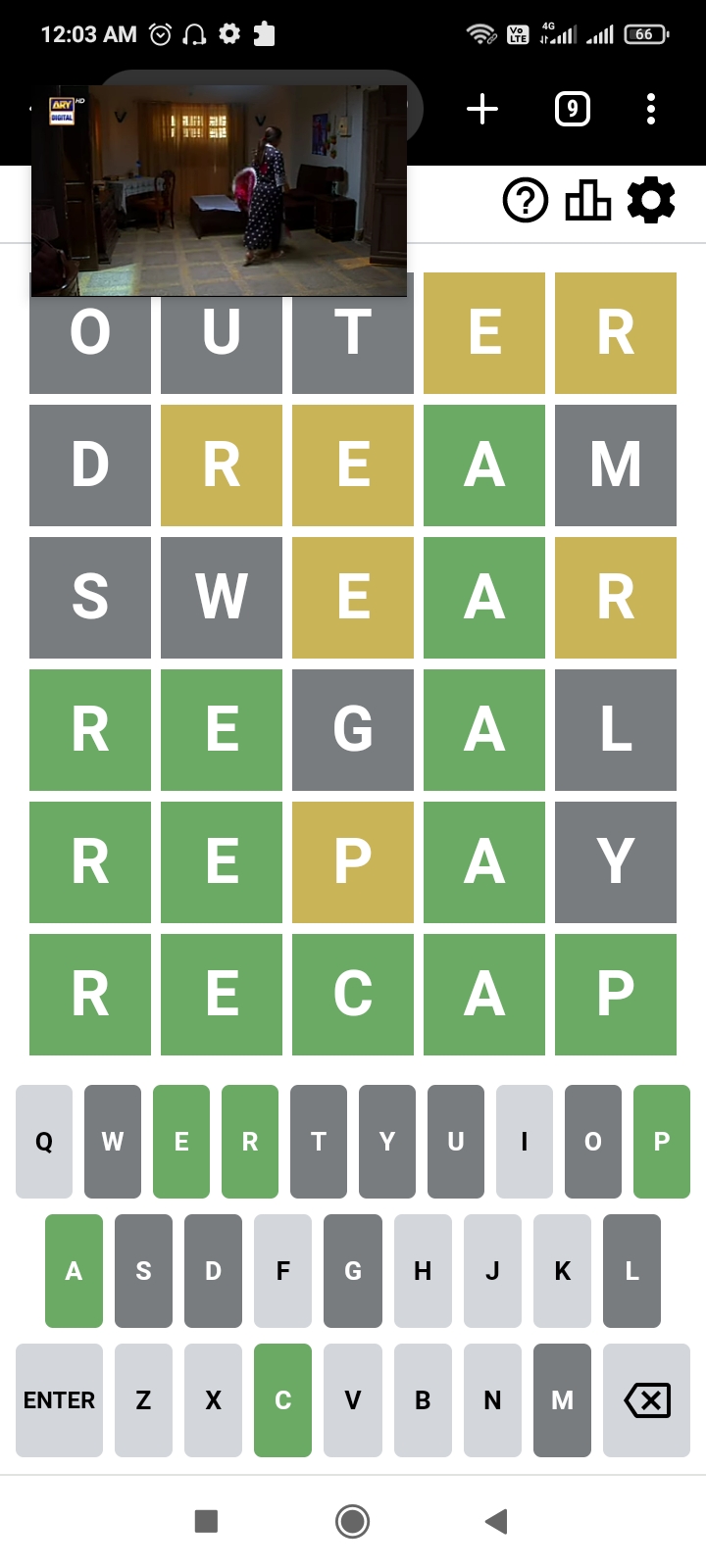Screen dimensions: 706x1568
Task: Type the letter Q key
Action: click(44, 1142)
